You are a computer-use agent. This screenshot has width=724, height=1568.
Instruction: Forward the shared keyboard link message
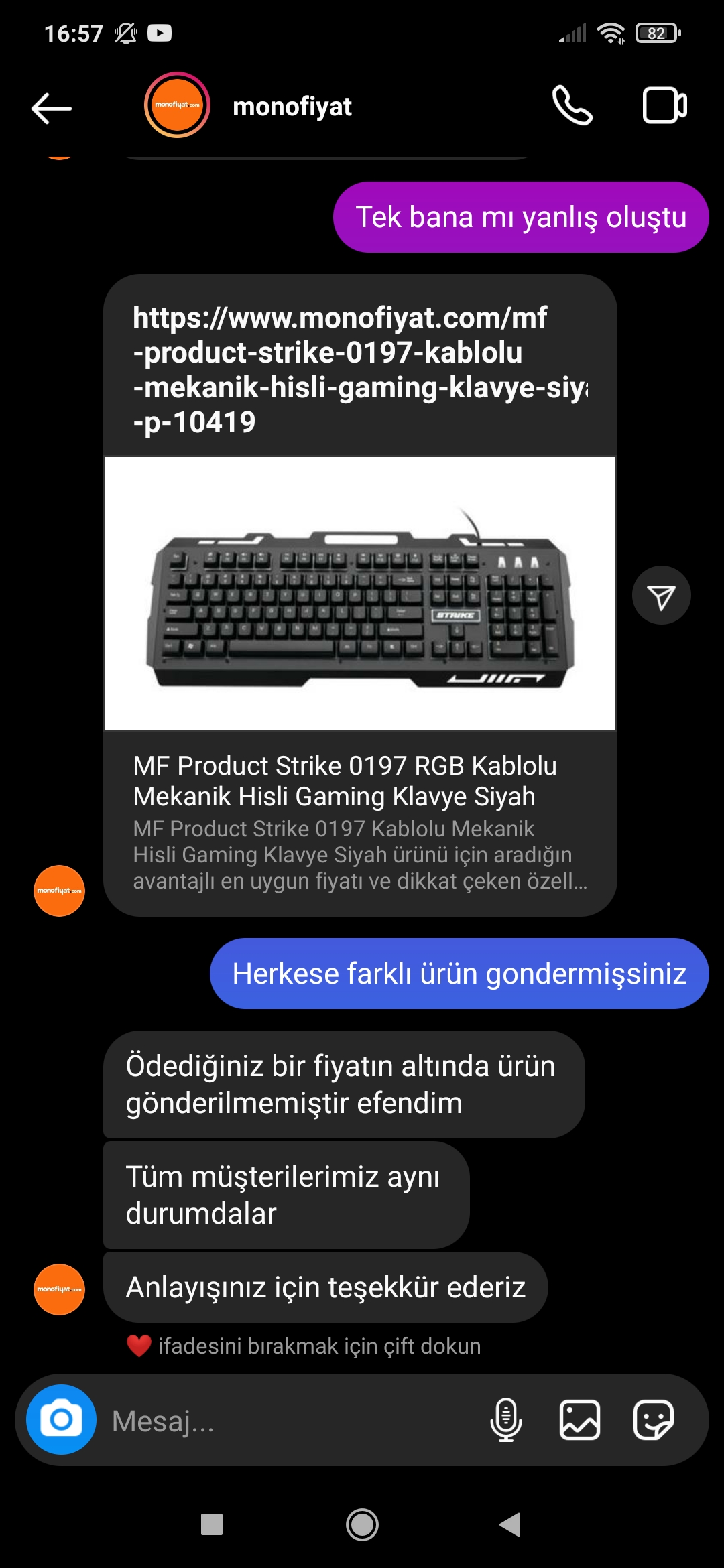(x=661, y=596)
